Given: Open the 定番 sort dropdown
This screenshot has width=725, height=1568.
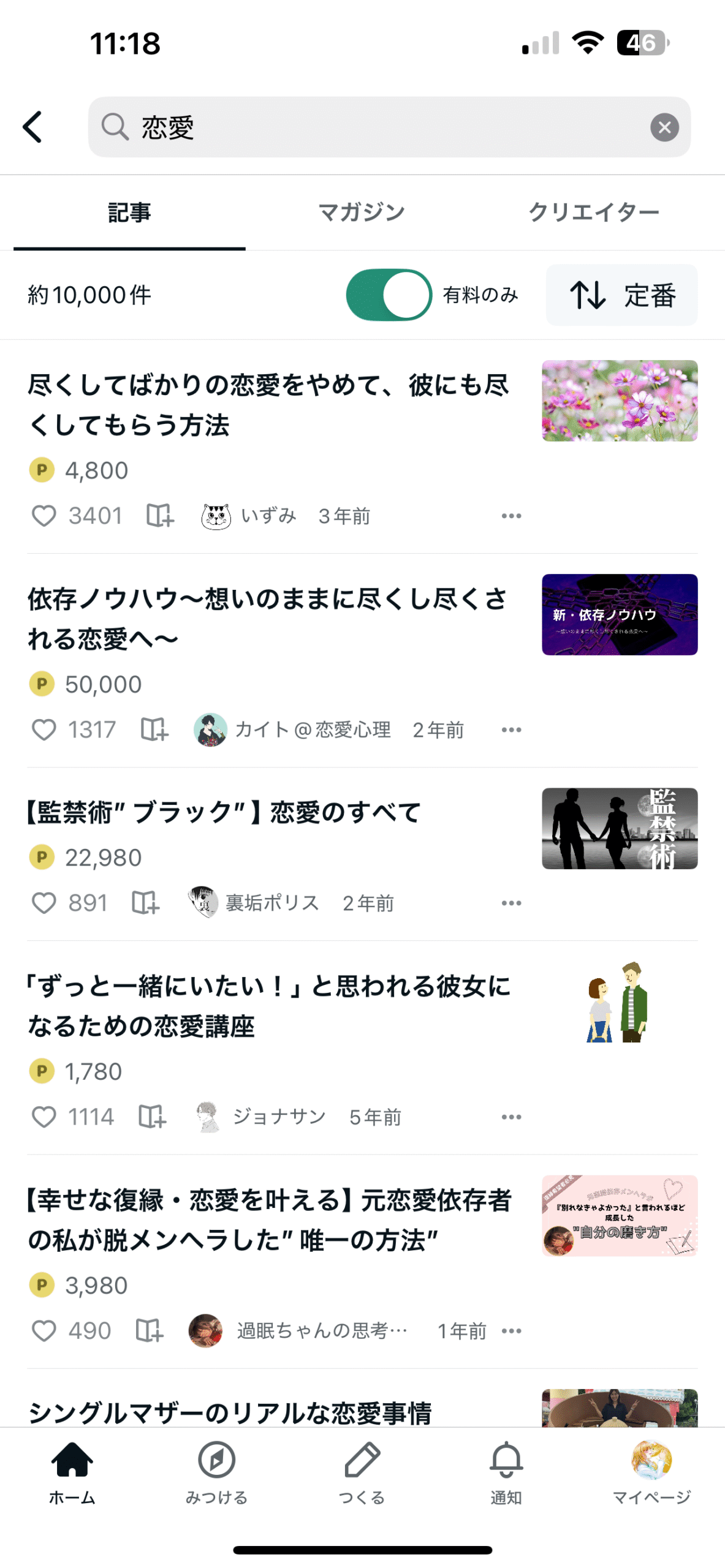Looking at the screenshot, I should point(621,295).
